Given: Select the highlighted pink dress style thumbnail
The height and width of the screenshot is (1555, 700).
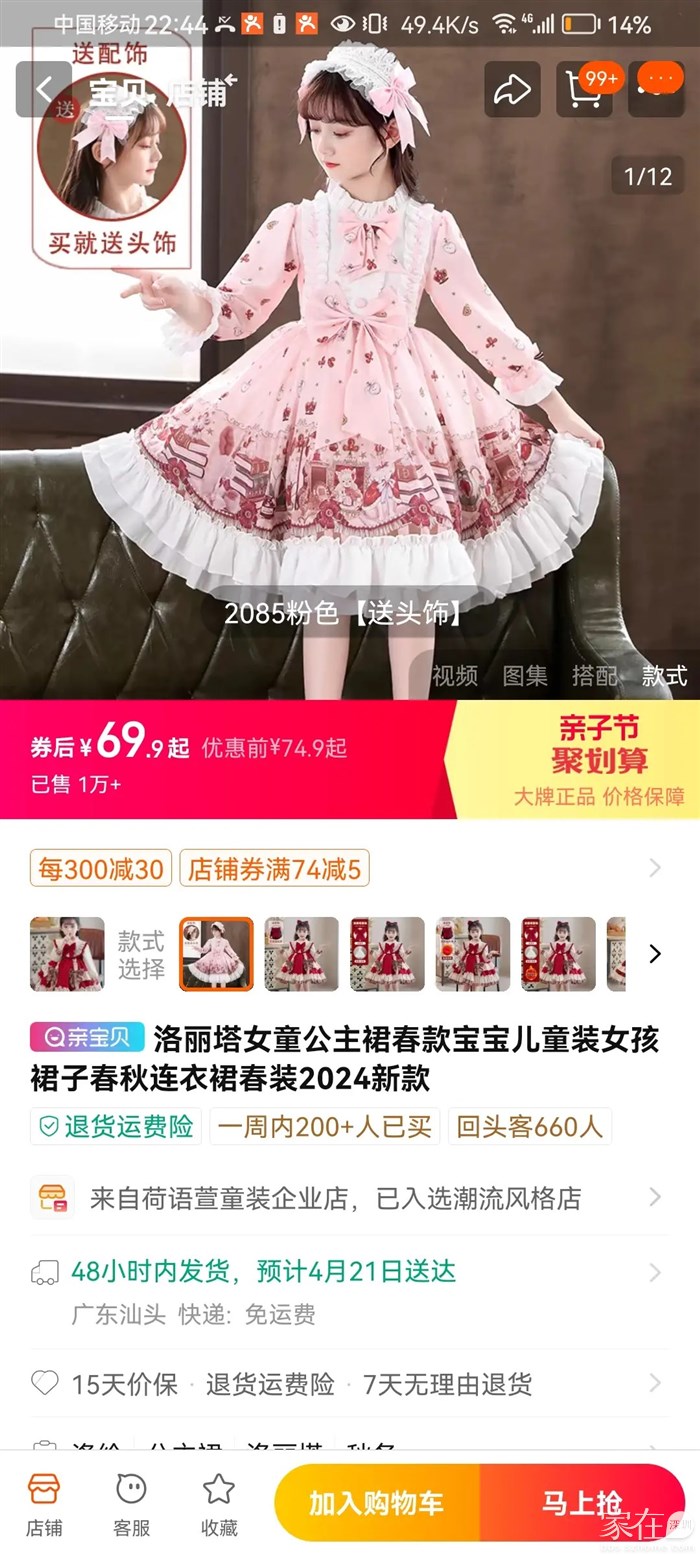Looking at the screenshot, I should tap(216, 954).
